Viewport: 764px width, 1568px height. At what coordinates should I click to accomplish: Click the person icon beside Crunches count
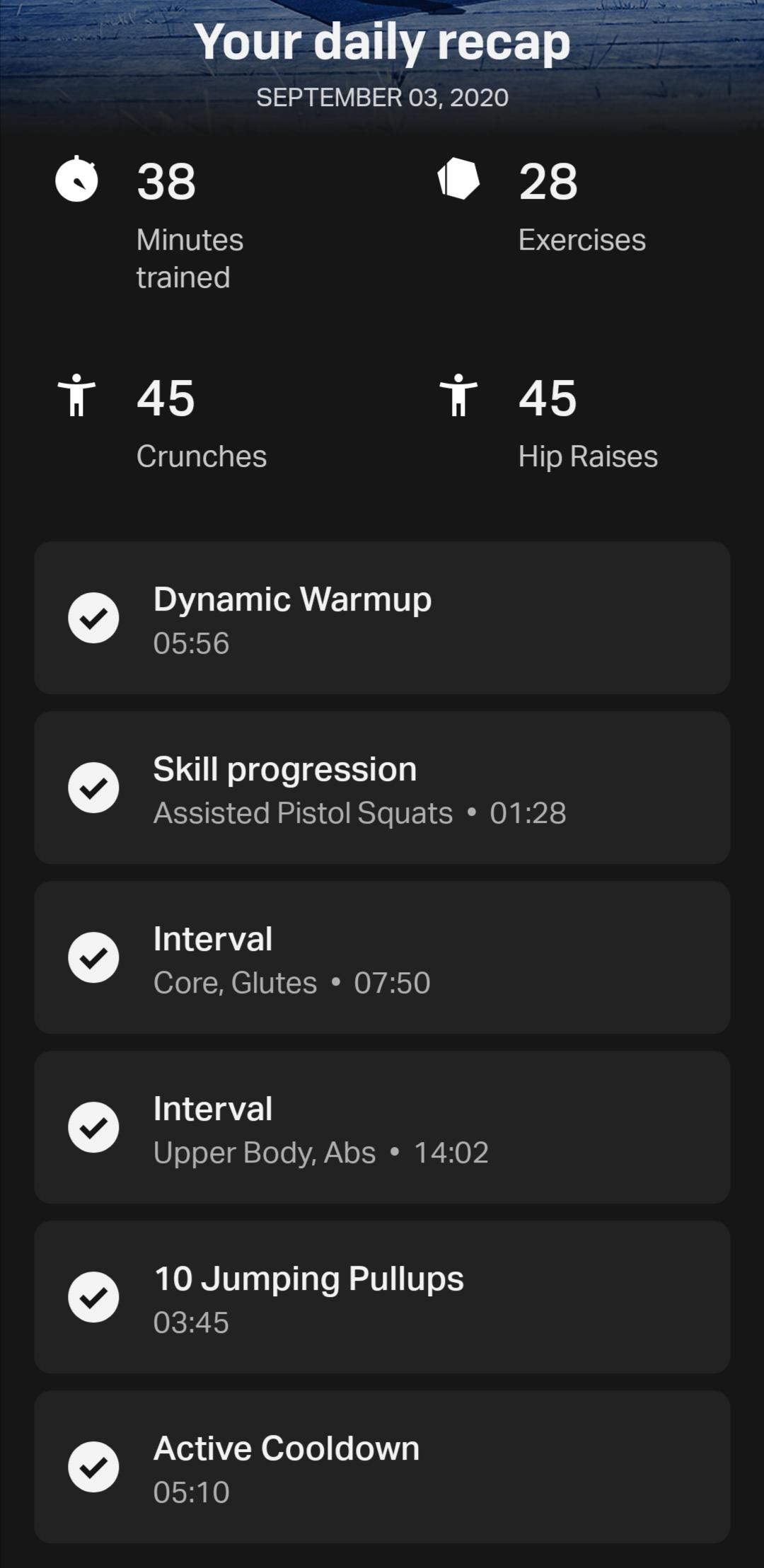point(78,398)
